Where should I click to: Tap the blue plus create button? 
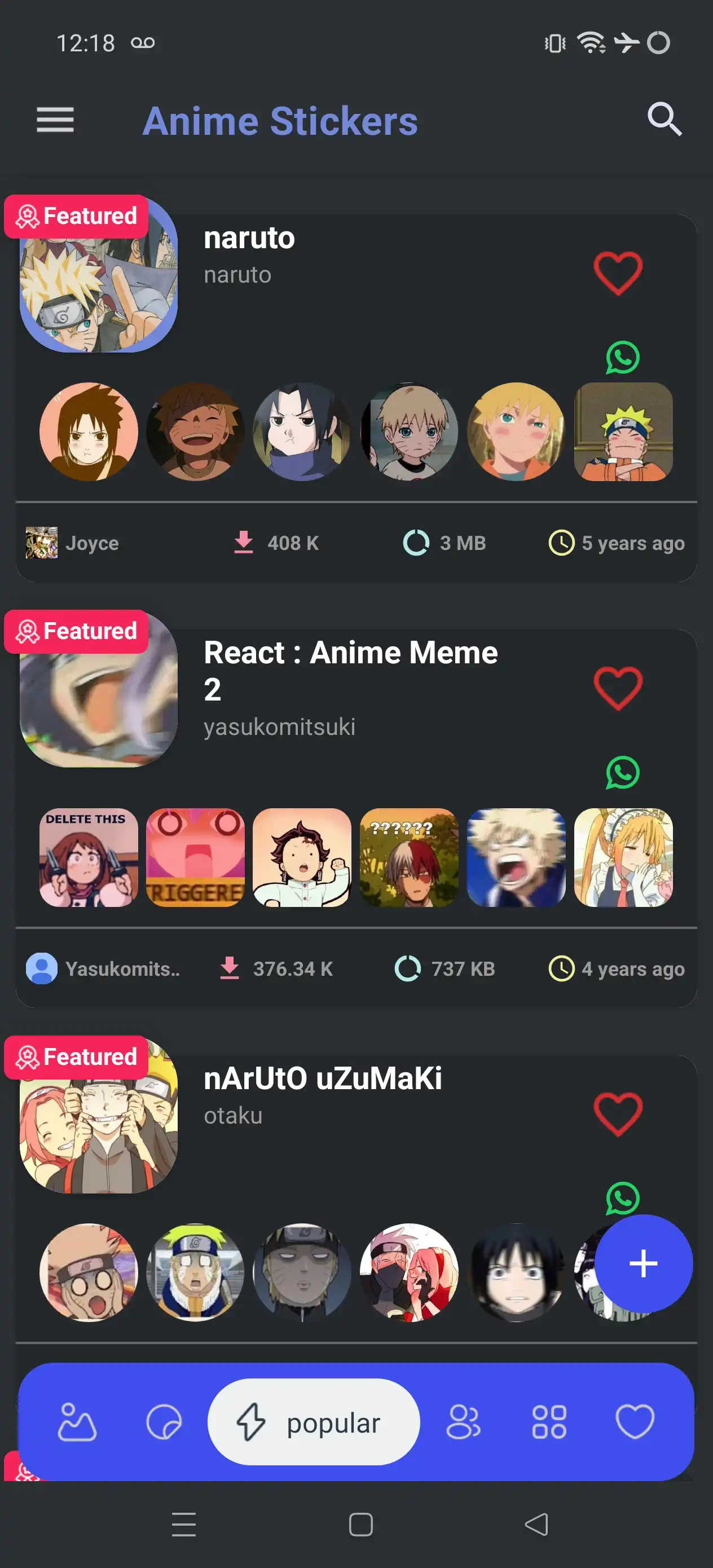point(643,1263)
